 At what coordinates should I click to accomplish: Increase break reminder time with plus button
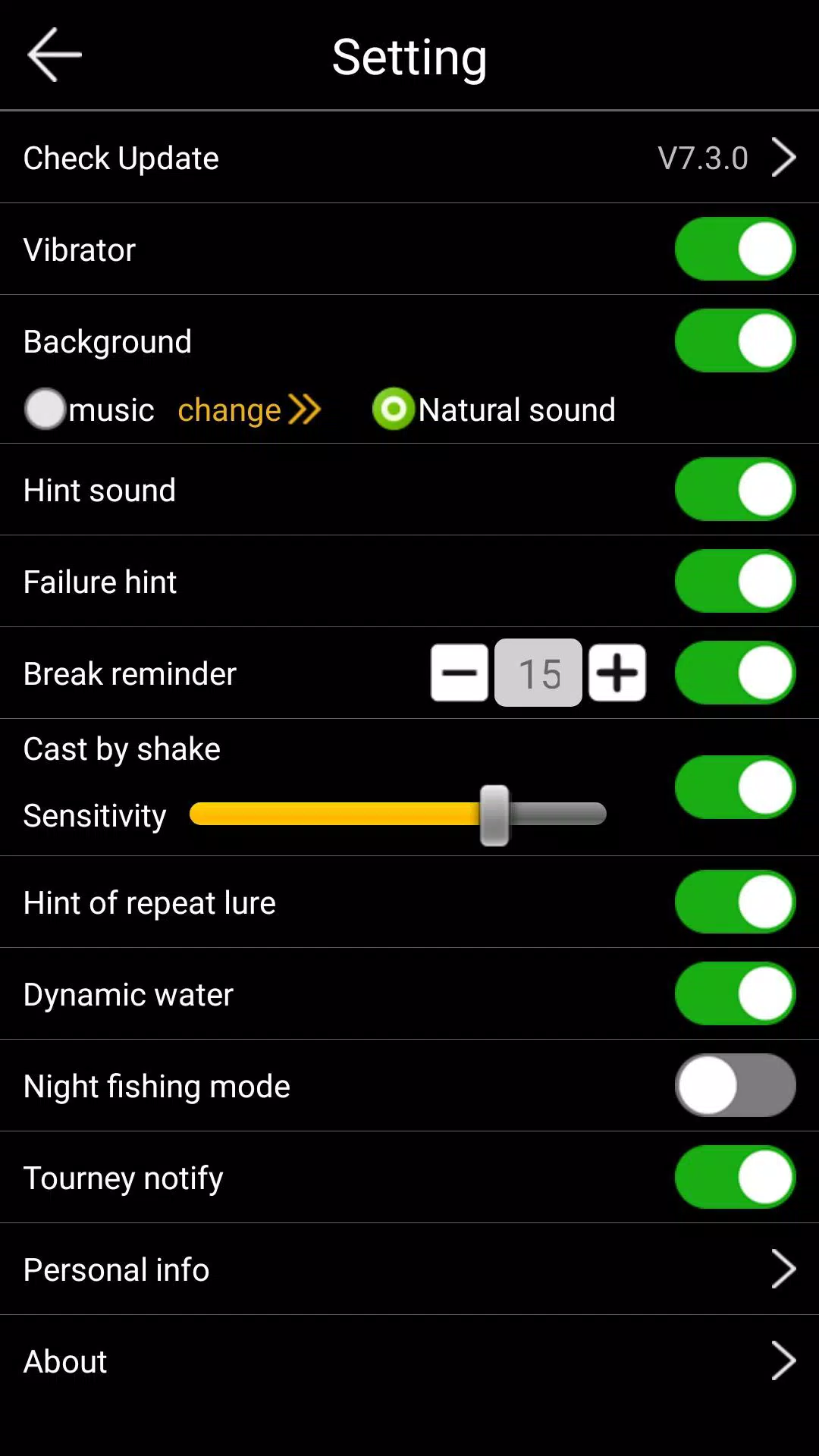coord(617,673)
